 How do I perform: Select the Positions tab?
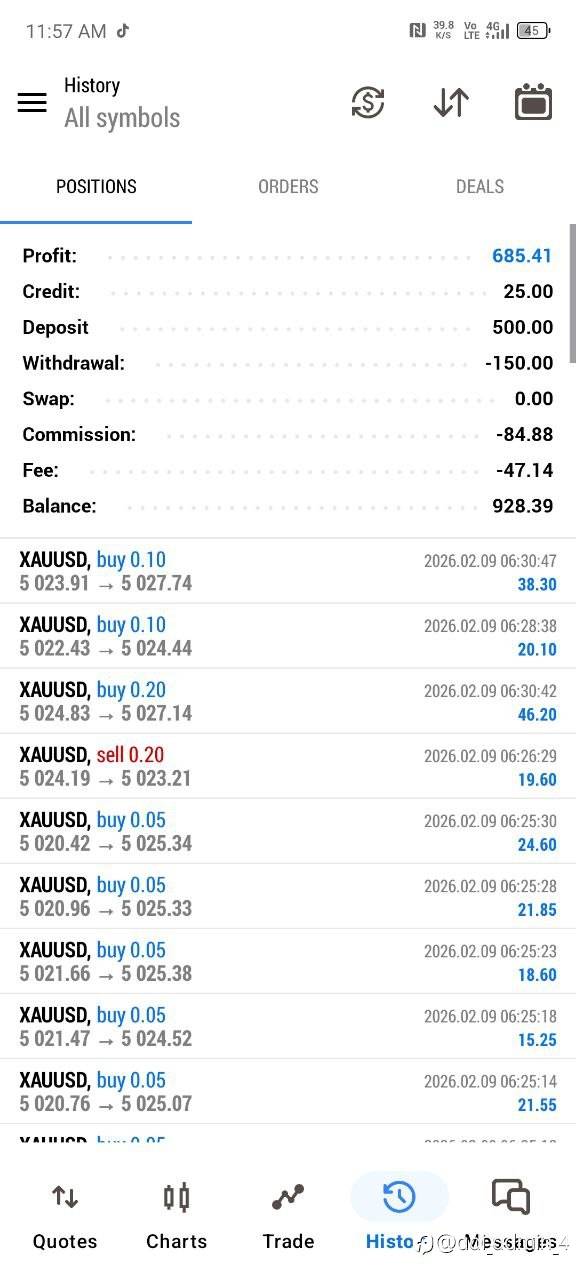pos(96,186)
